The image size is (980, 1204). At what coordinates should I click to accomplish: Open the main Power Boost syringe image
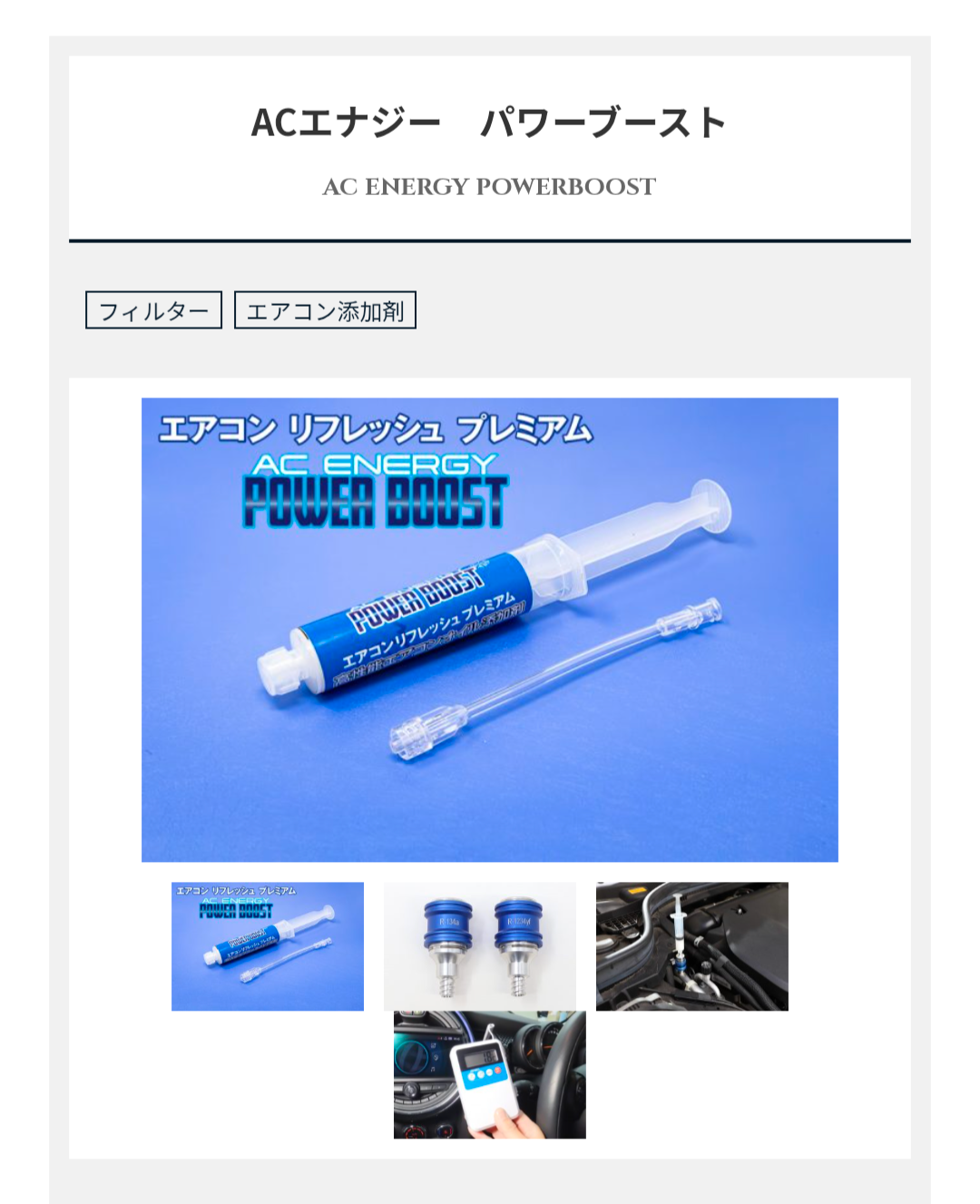pyautogui.click(x=489, y=630)
